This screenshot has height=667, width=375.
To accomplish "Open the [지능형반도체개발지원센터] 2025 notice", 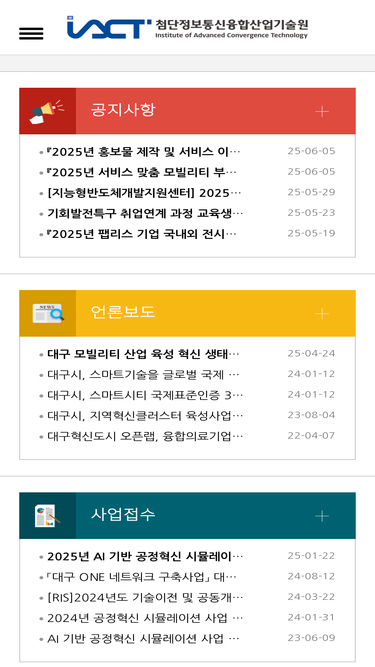I will click(144, 193).
